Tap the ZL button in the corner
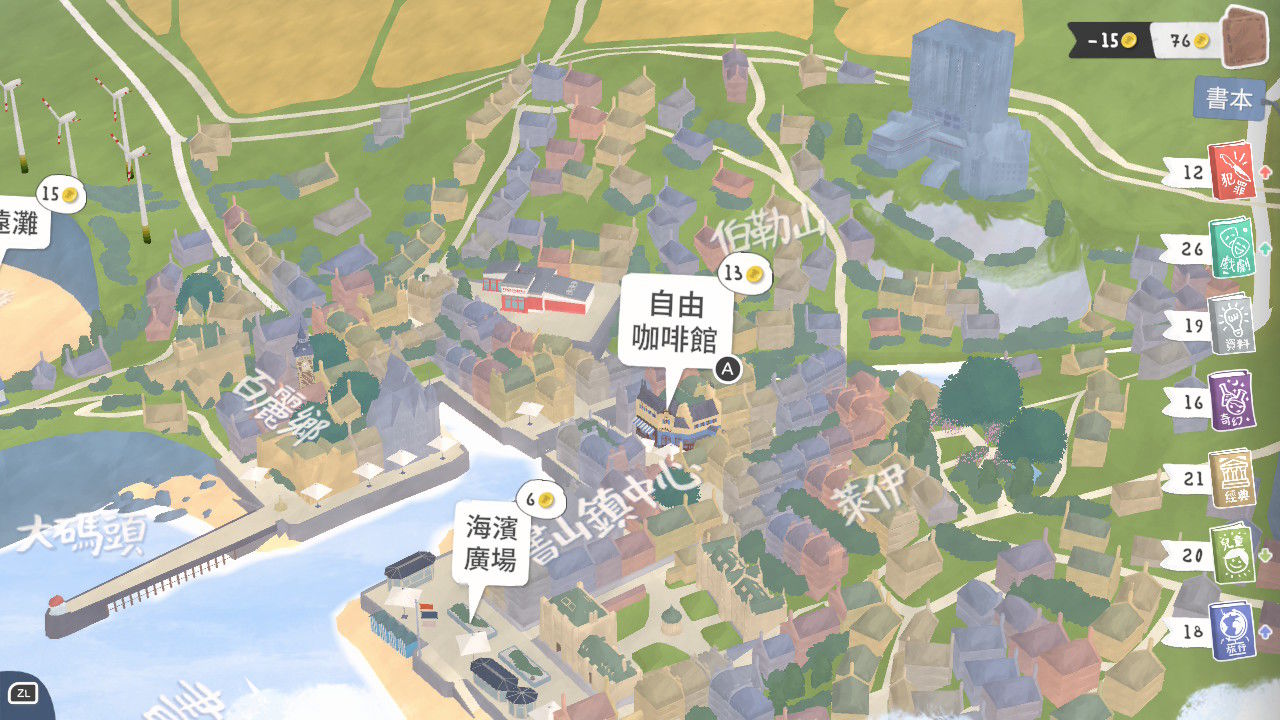The width and height of the screenshot is (1280, 720). (22, 693)
